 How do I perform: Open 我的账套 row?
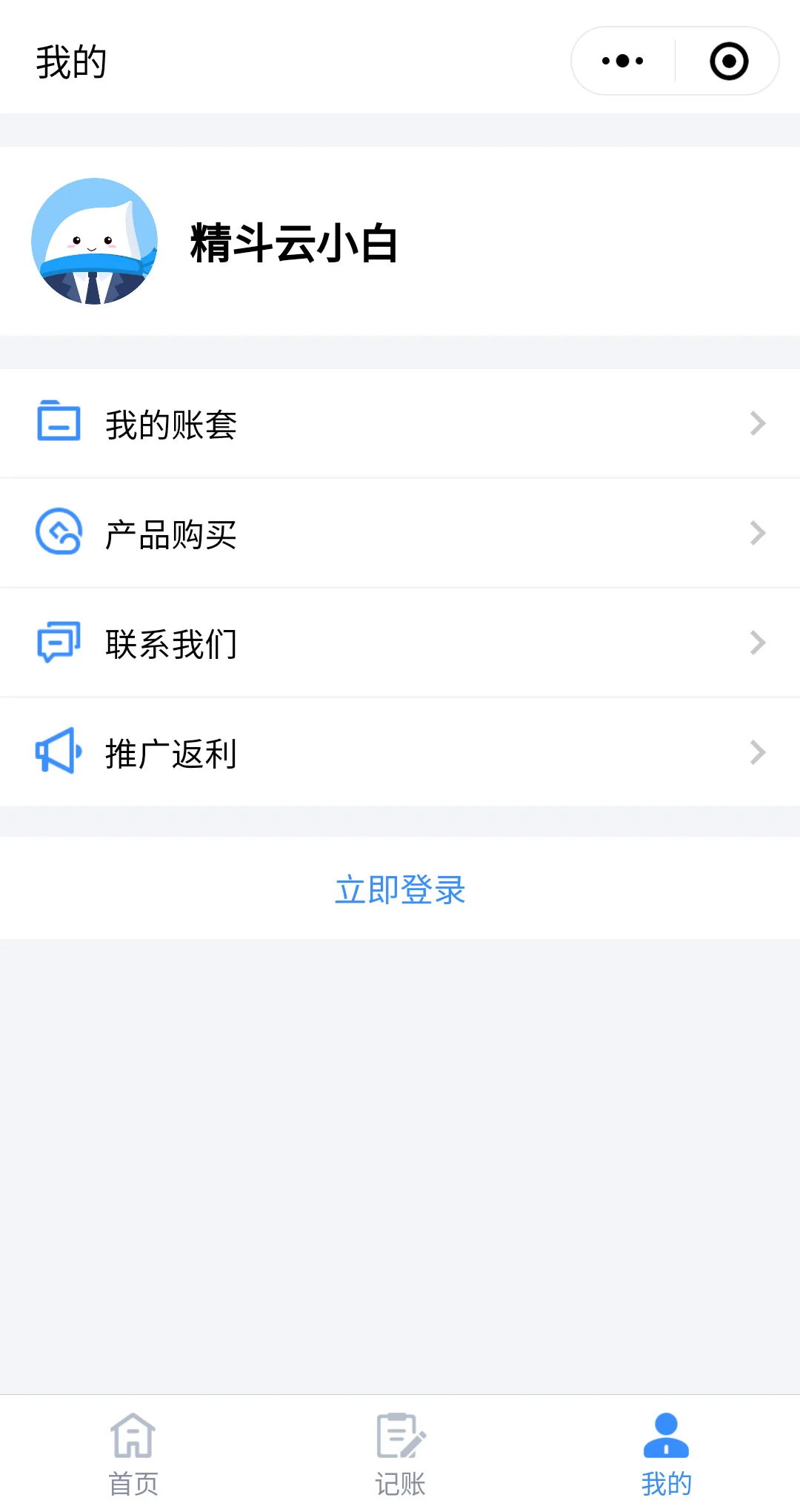[400, 424]
